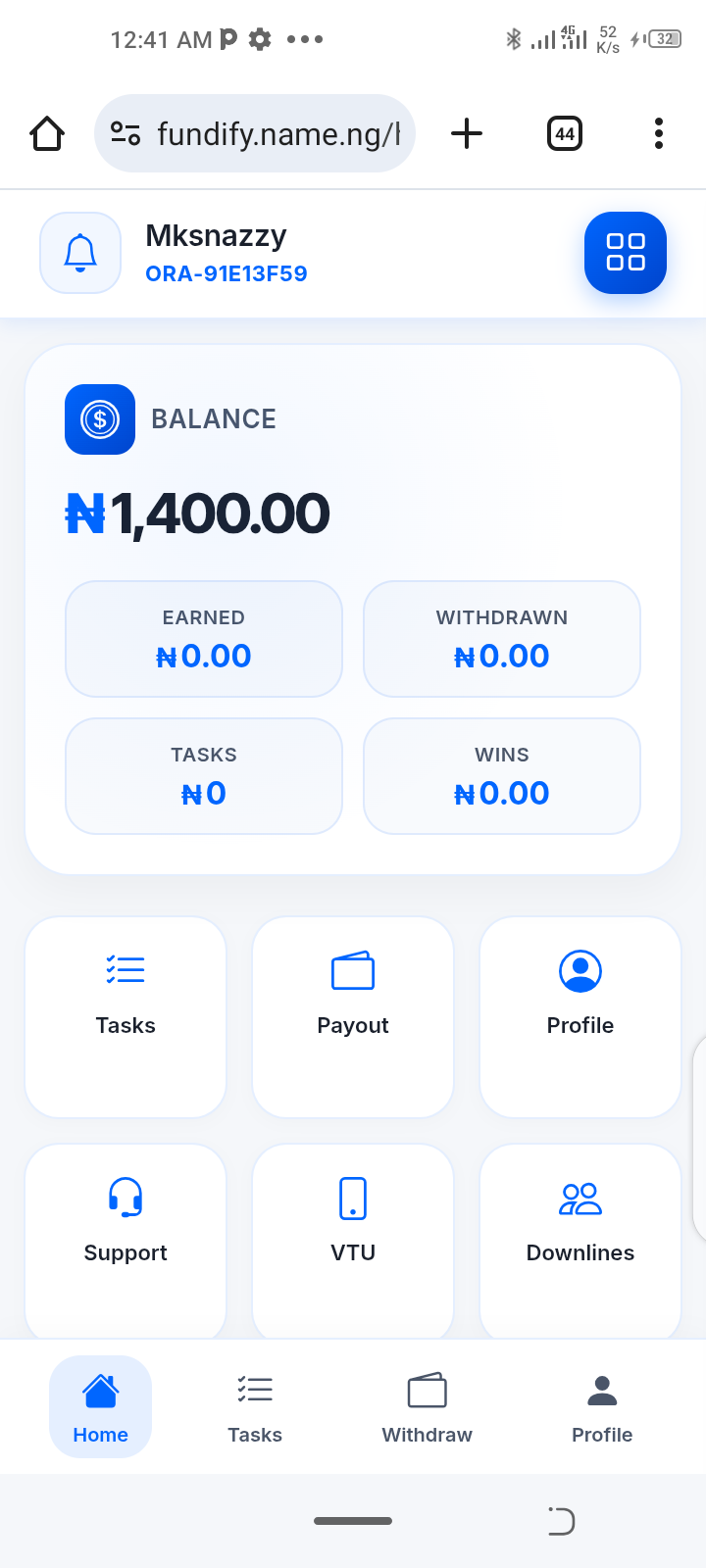Switch to the Profile tab in bottom navigation
The height and width of the screenshot is (1568, 706).
point(602,1406)
